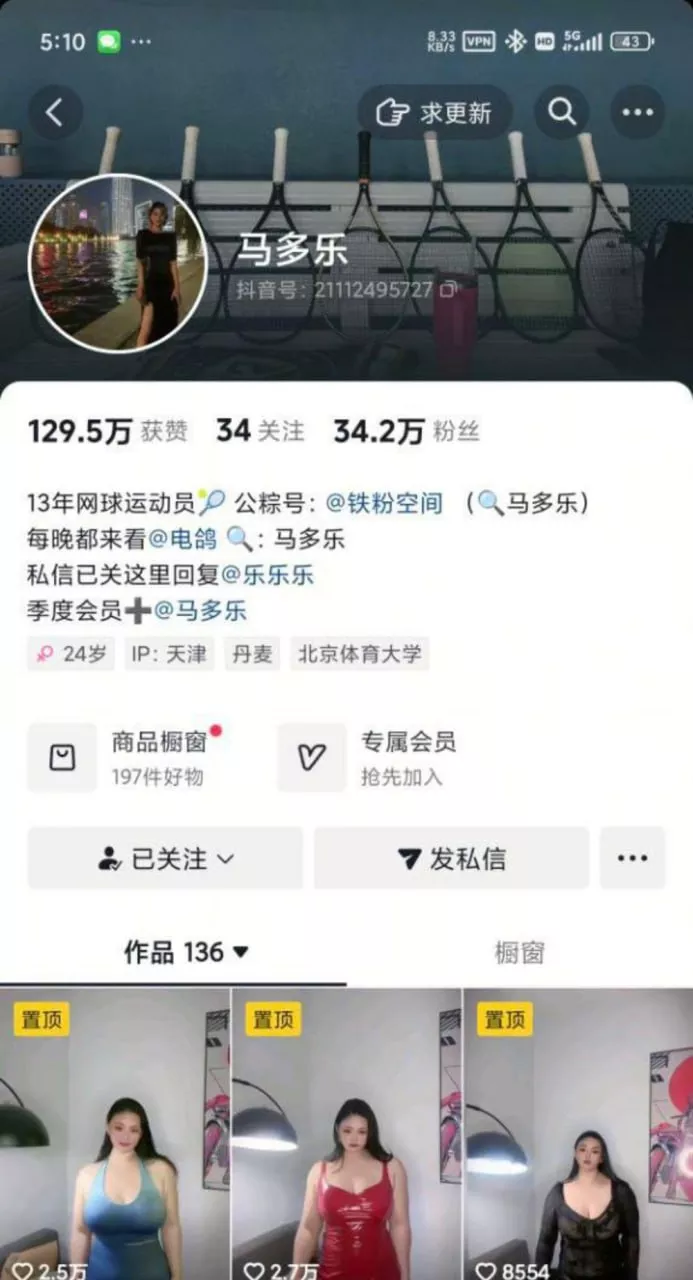Go back using the top-left arrow

[55, 112]
